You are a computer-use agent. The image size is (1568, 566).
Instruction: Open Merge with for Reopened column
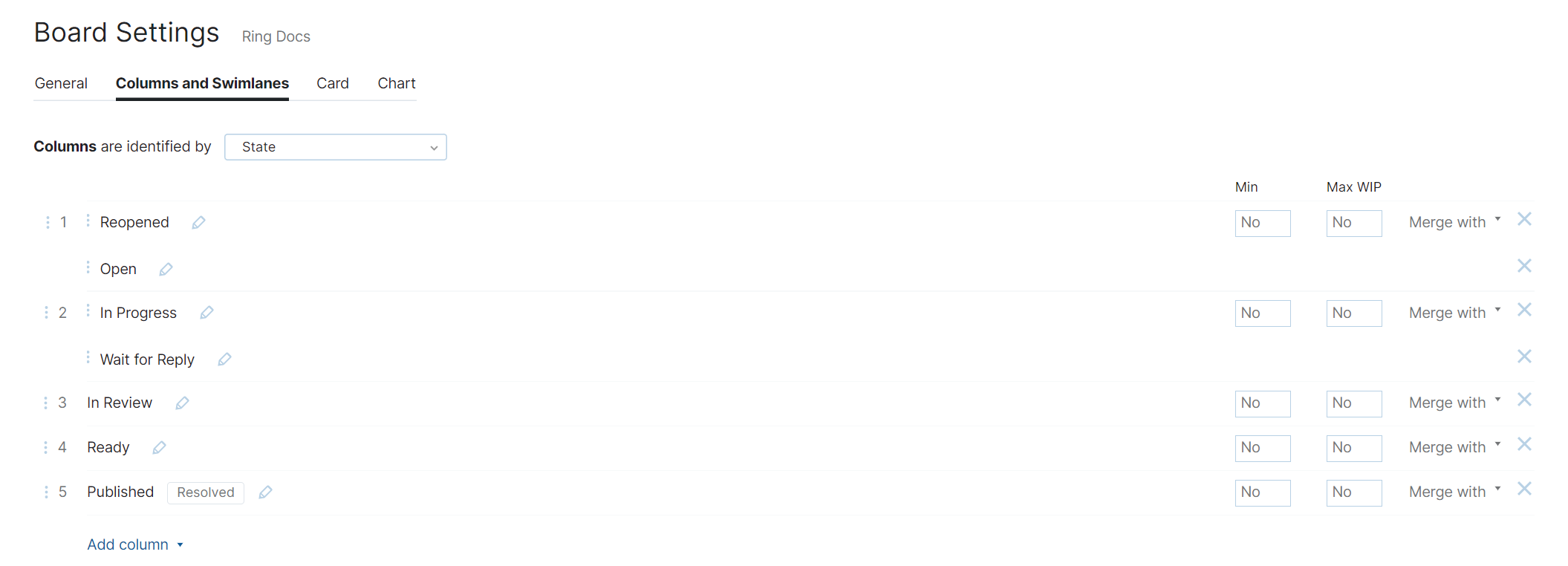[1454, 222]
